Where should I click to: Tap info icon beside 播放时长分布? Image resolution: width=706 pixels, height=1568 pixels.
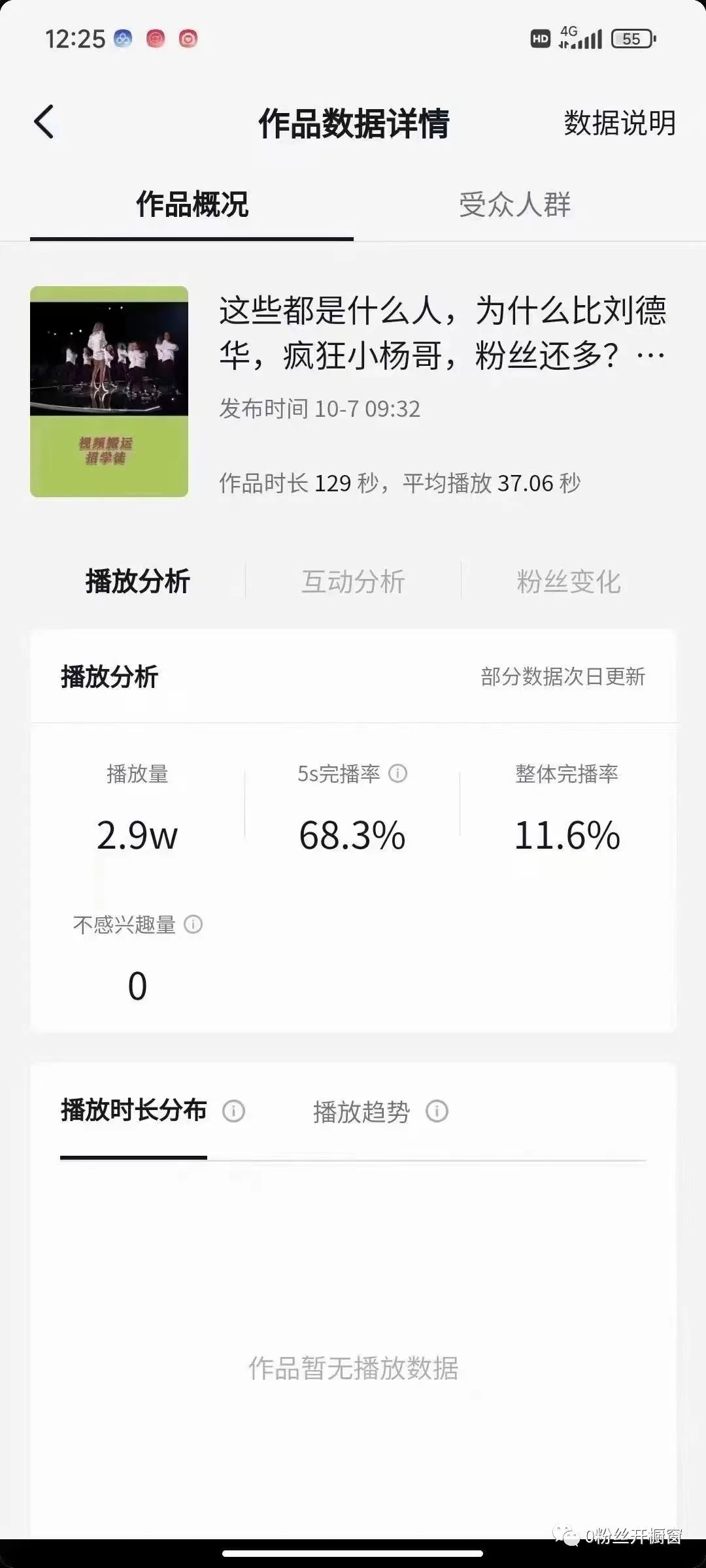pyautogui.click(x=233, y=1111)
